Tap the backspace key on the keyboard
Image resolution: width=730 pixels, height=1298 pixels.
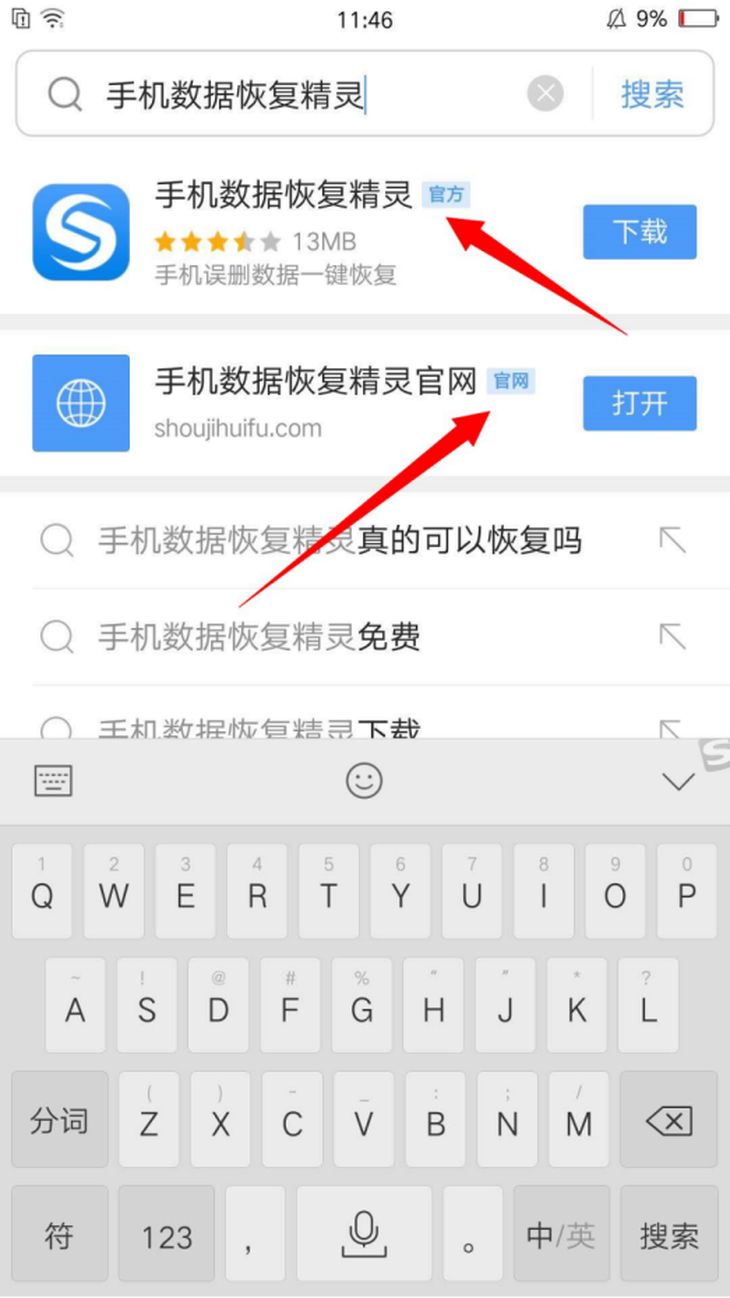pyautogui.click(x=669, y=1124)
